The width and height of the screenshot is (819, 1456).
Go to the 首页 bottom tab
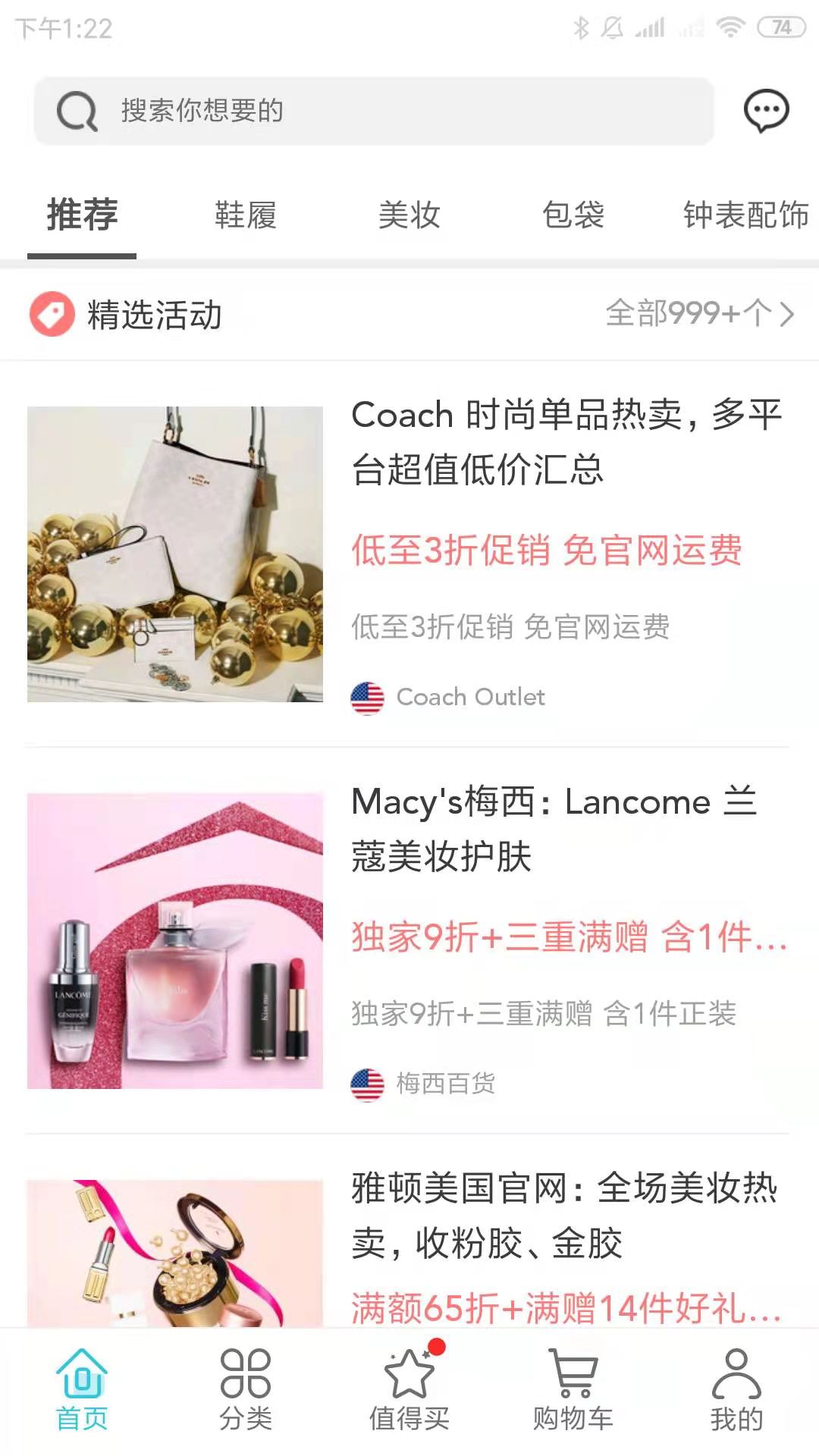click(82, 1391)
